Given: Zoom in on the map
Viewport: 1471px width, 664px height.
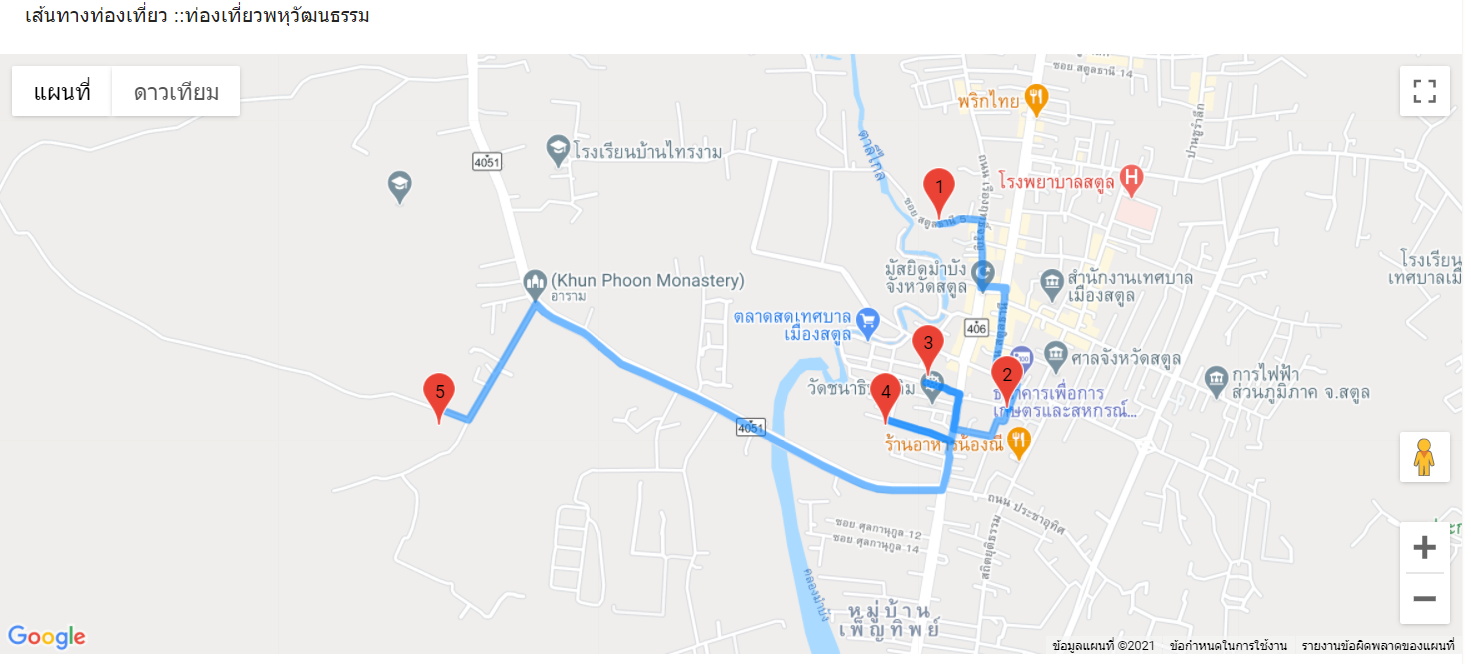Looking at the screenshot, I should 1424,548.
